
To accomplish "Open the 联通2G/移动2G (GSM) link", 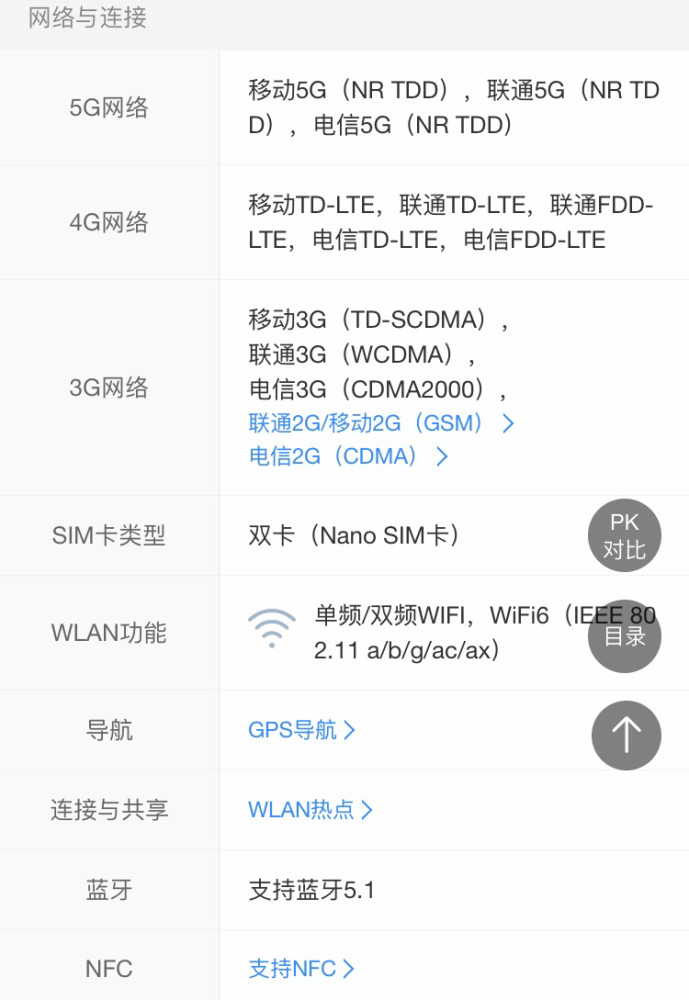I will click(380, 423).
